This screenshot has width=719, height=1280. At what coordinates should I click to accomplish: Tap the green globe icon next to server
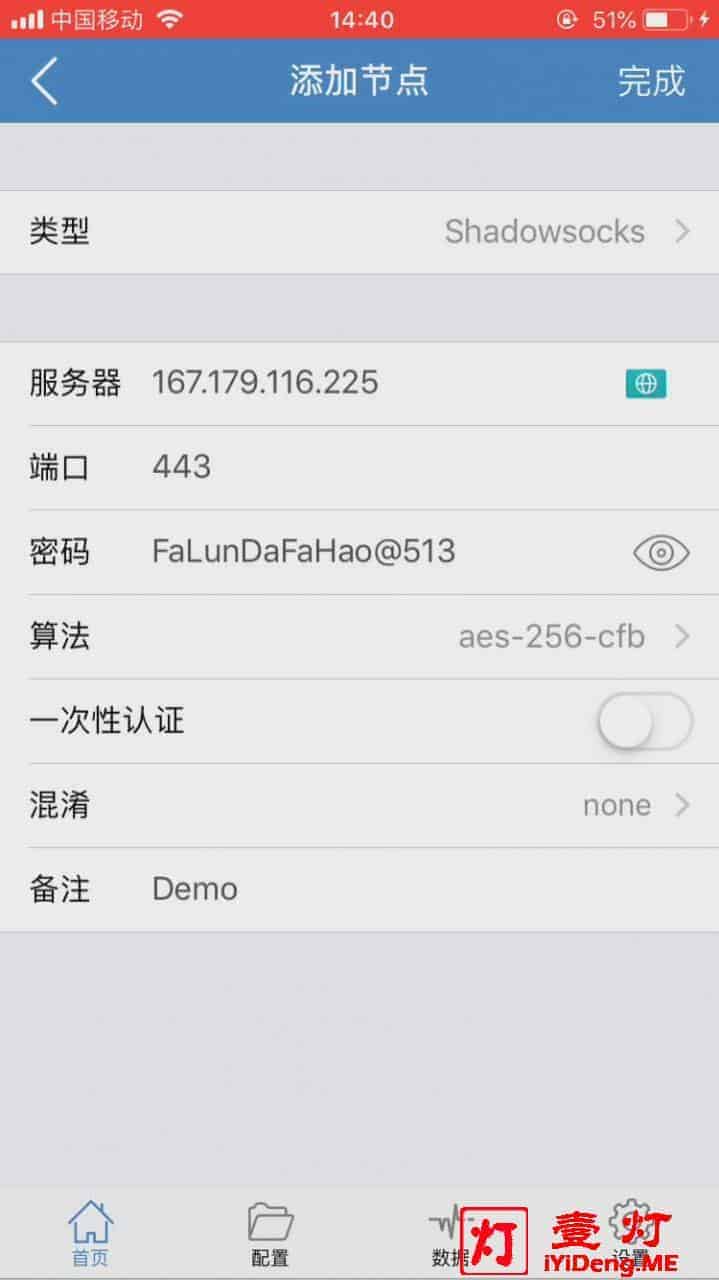pyautogui.click(x=646, y=383)
